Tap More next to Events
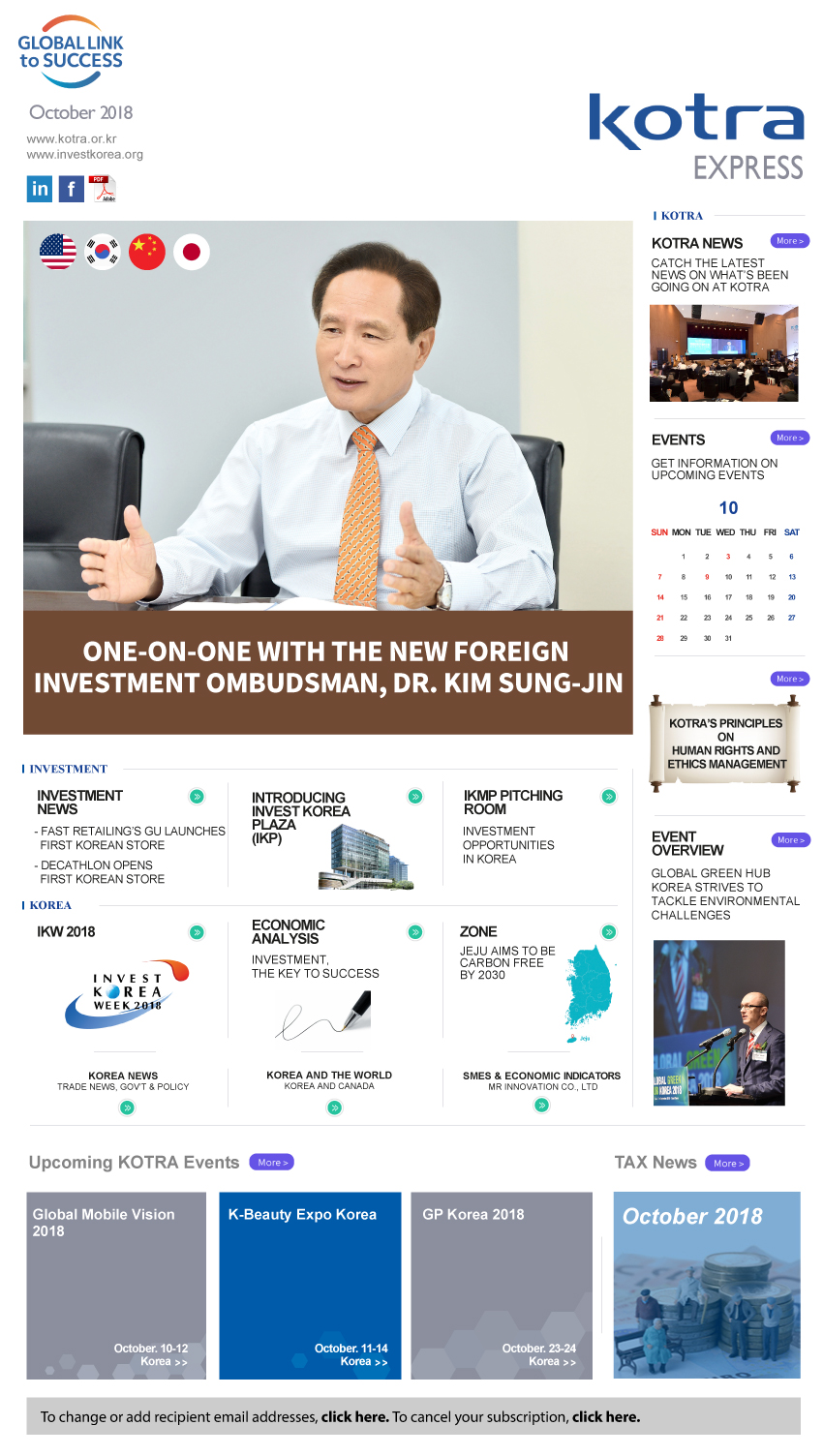This screenshot has width=823, height=1456. tap(789, 438)
